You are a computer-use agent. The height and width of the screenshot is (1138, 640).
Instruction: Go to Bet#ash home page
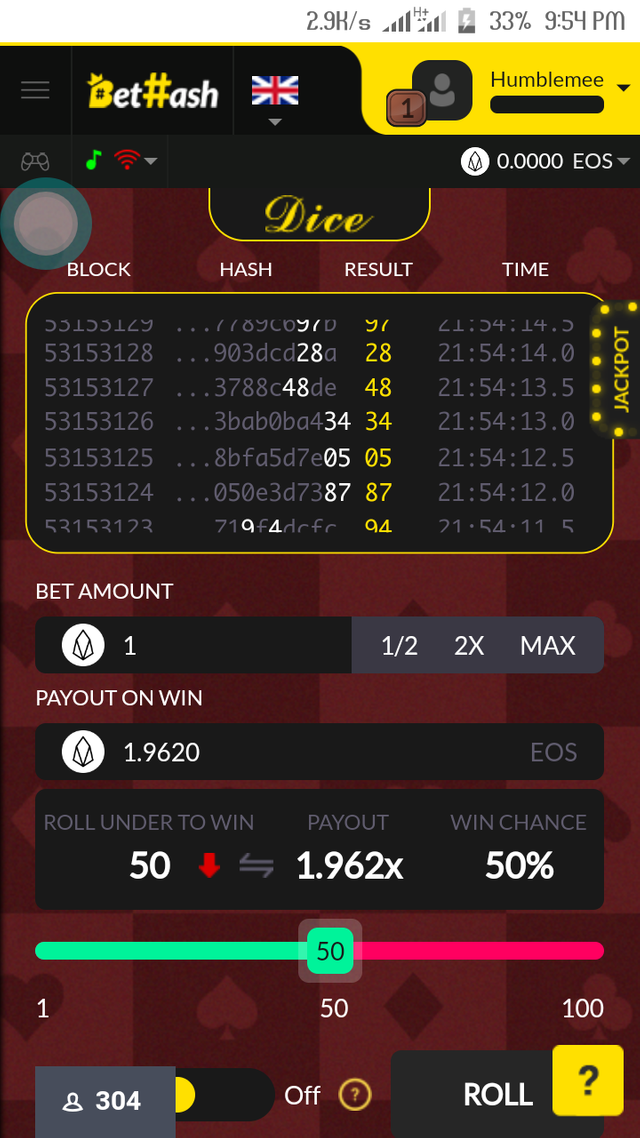pos(153,93)
